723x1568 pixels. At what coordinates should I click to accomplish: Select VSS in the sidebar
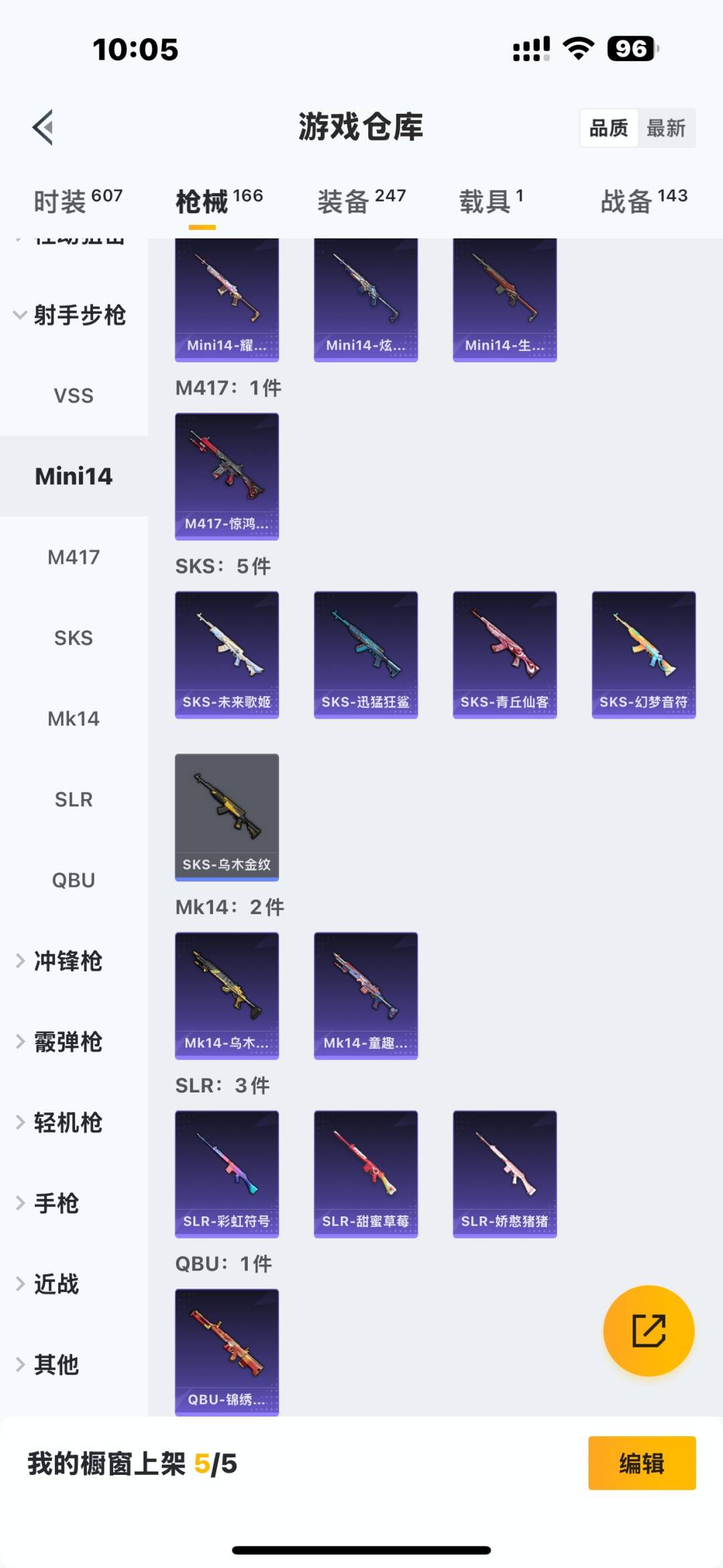pyautogui.click(x=74, y=395)
